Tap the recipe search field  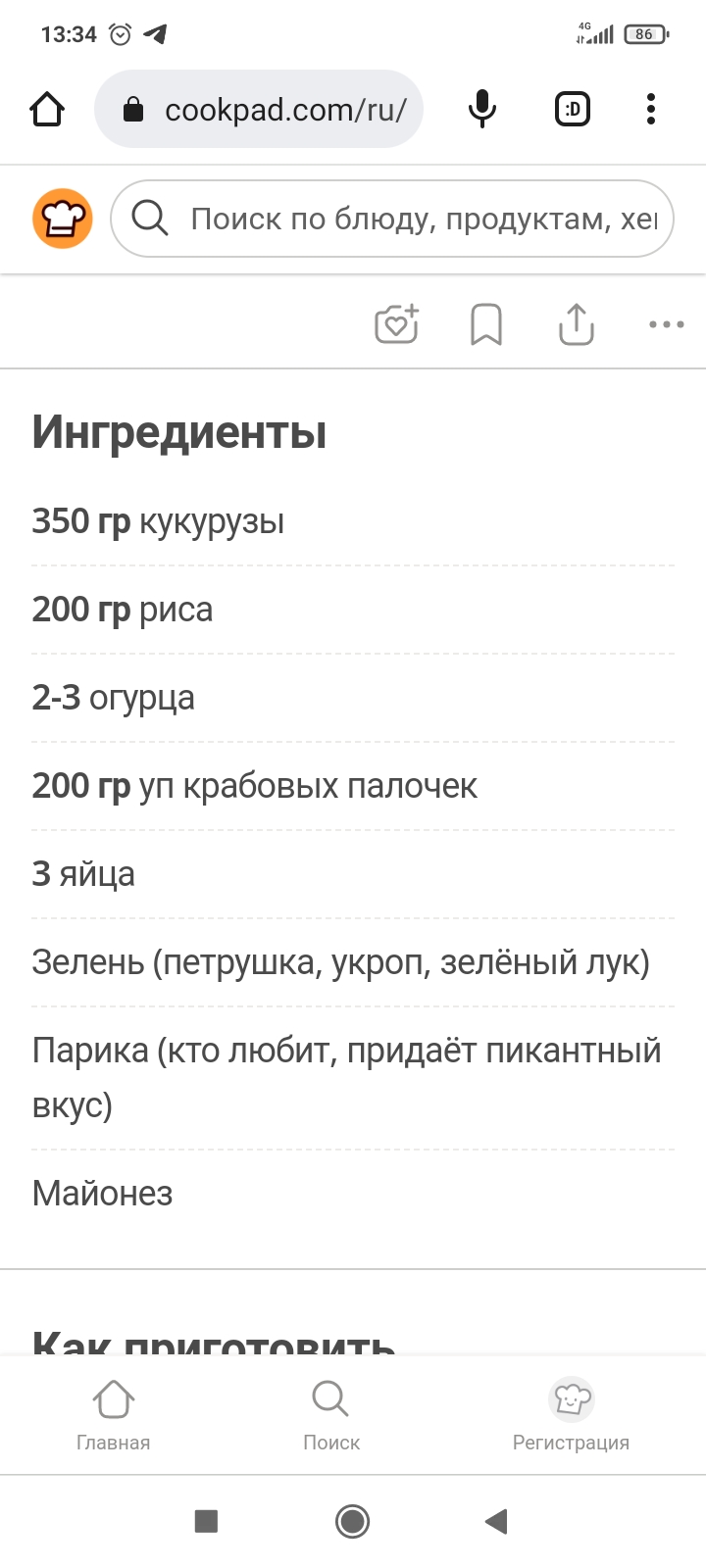(x=392, y=219)
